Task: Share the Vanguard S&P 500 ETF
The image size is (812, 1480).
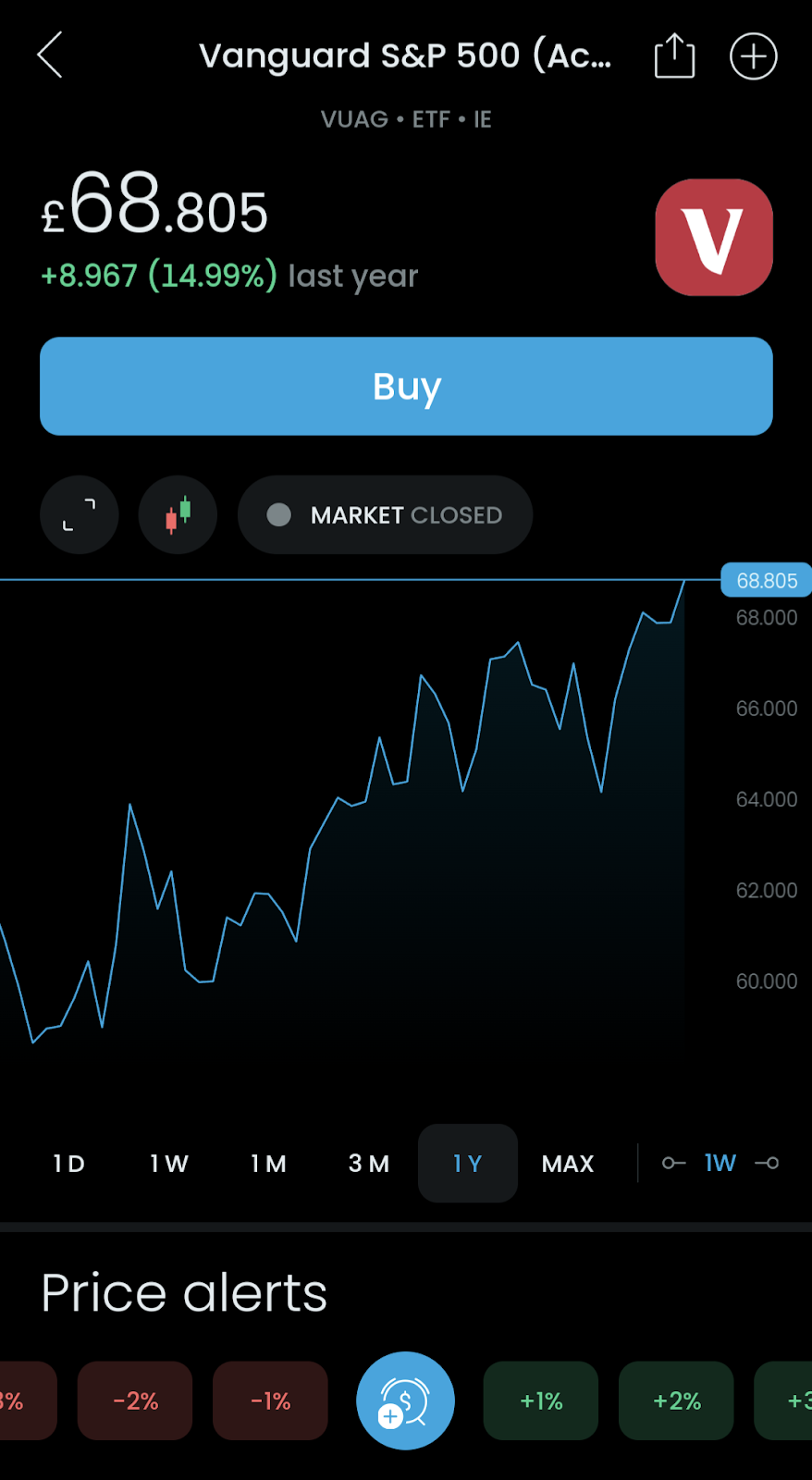Action: pyautogui.click(x=674, y=56)
